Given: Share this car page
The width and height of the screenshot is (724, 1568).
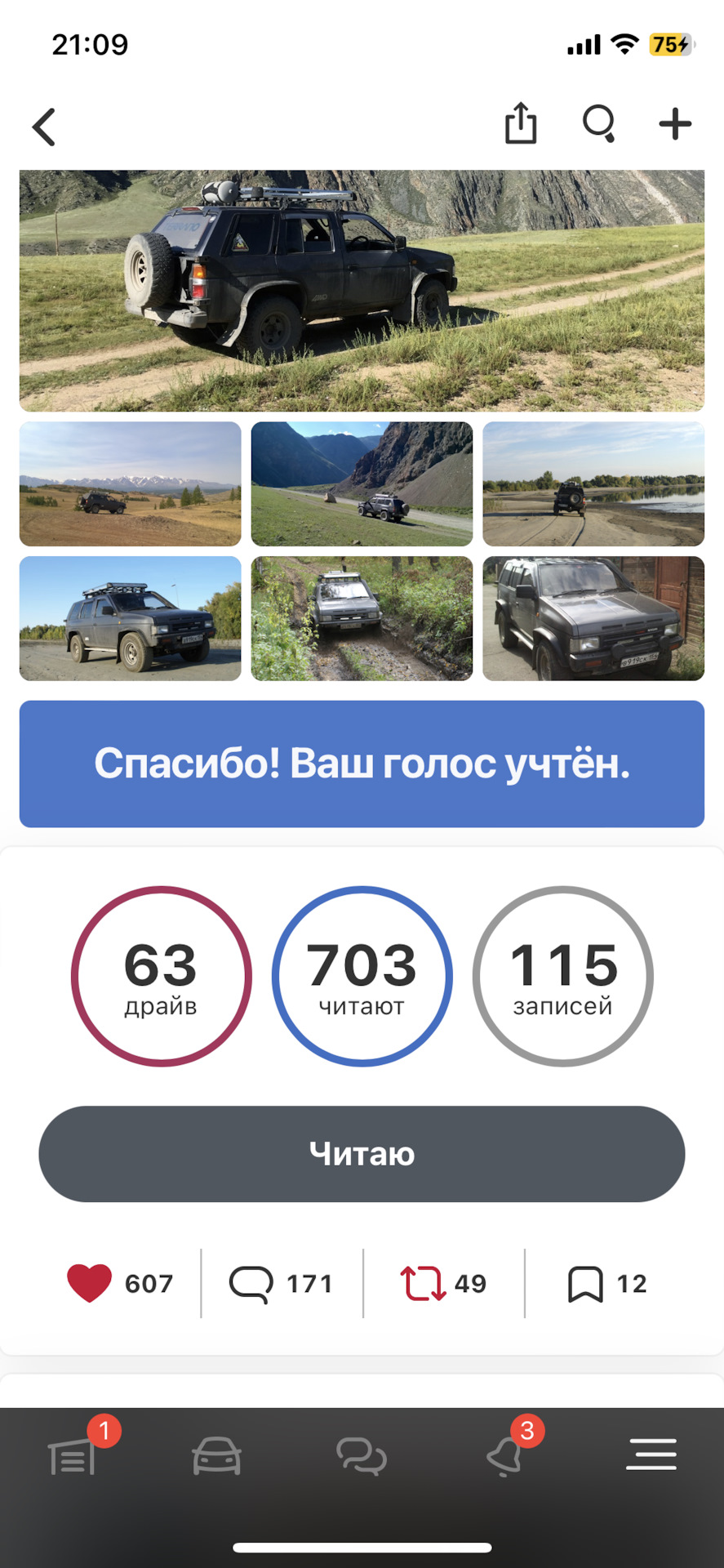Looking at the screenshot, I should pos(520,124).
